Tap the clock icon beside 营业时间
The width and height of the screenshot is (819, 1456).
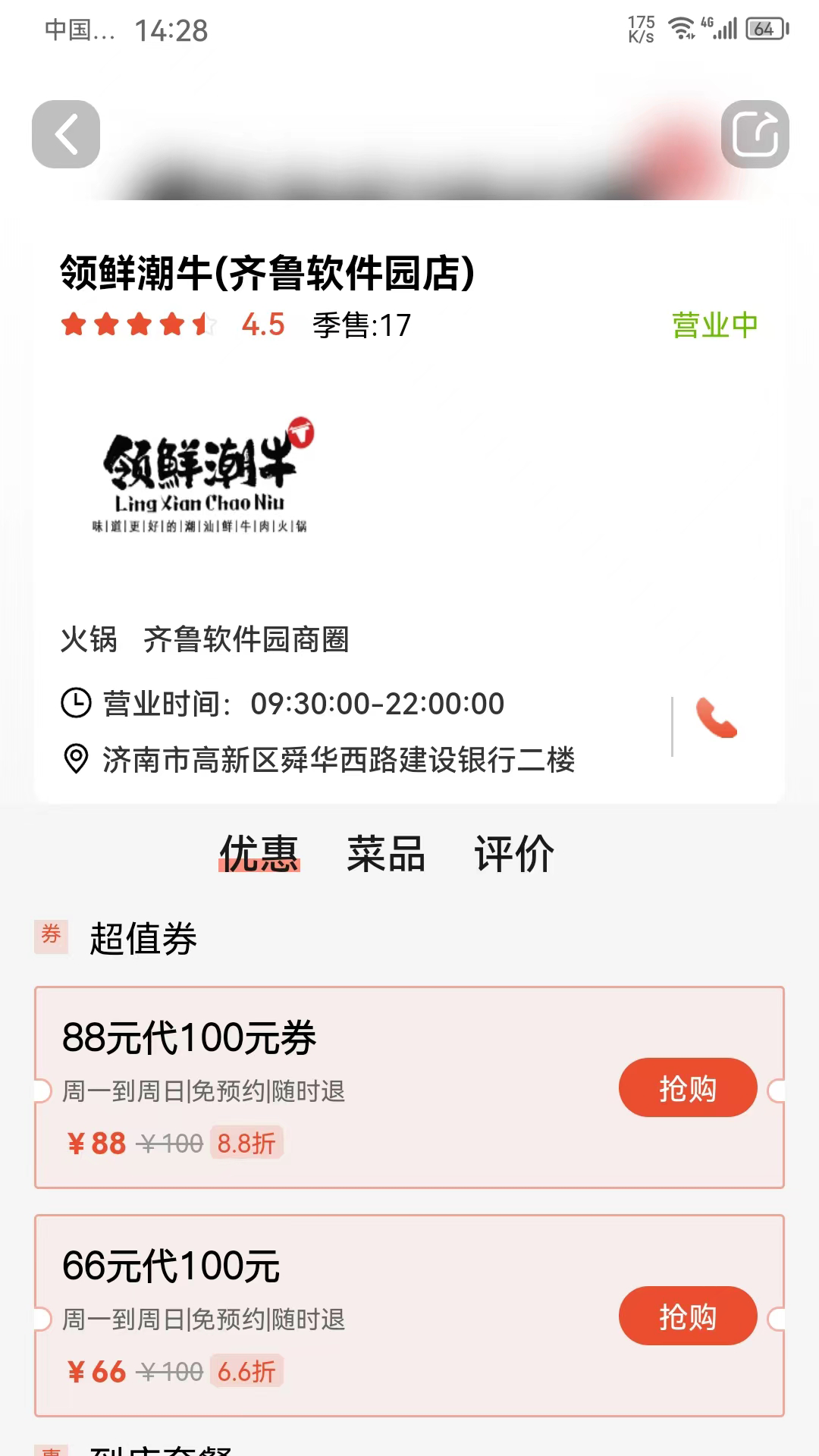(x=74, y=703)
